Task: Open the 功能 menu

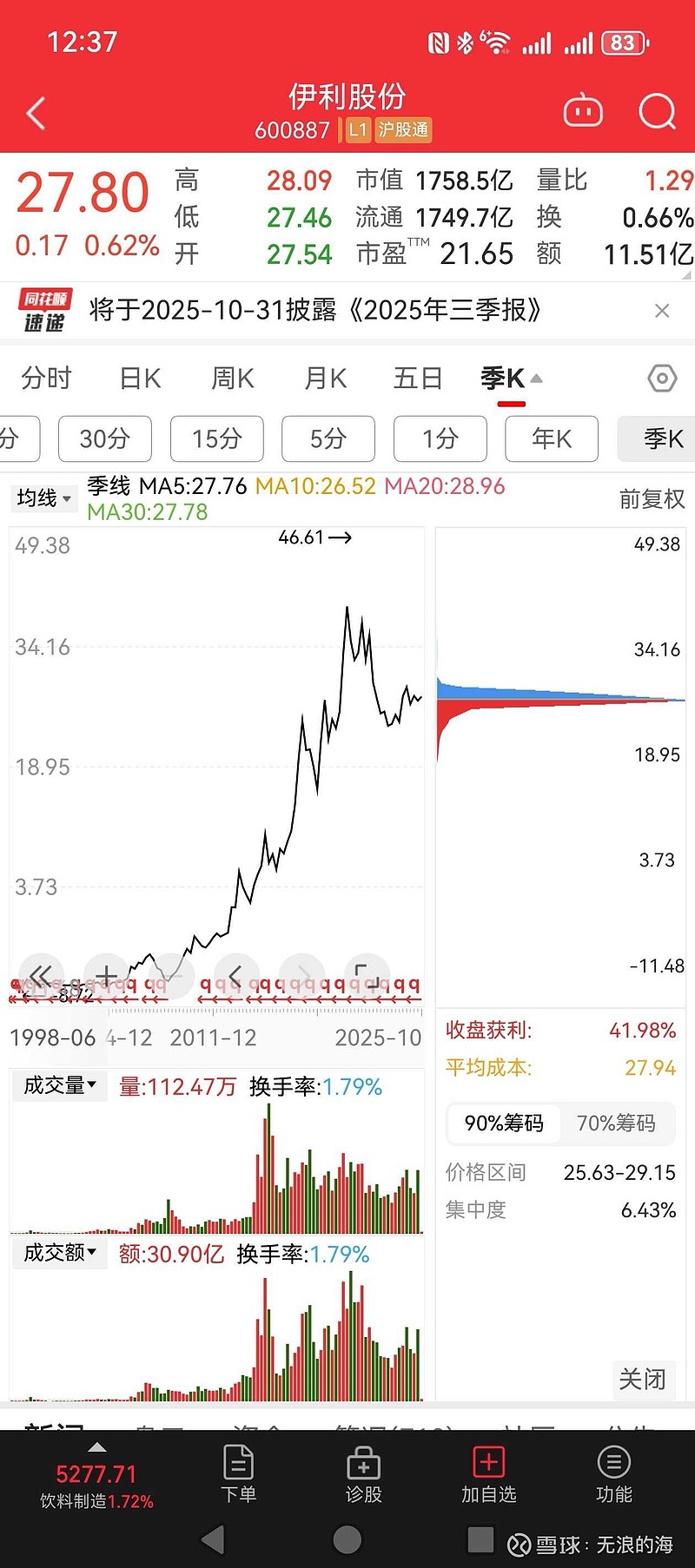Action: (614, 1474)
